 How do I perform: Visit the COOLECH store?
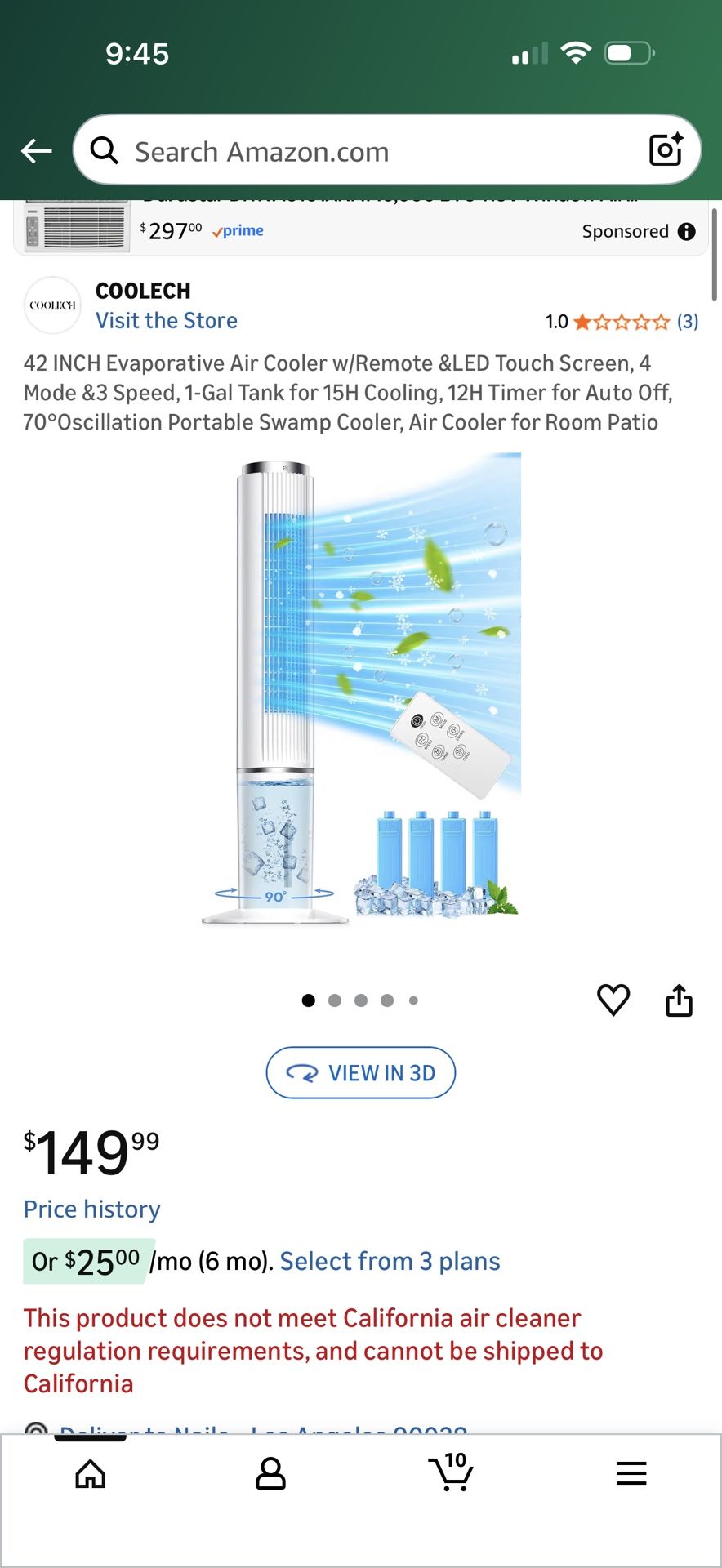click(167, 320)
